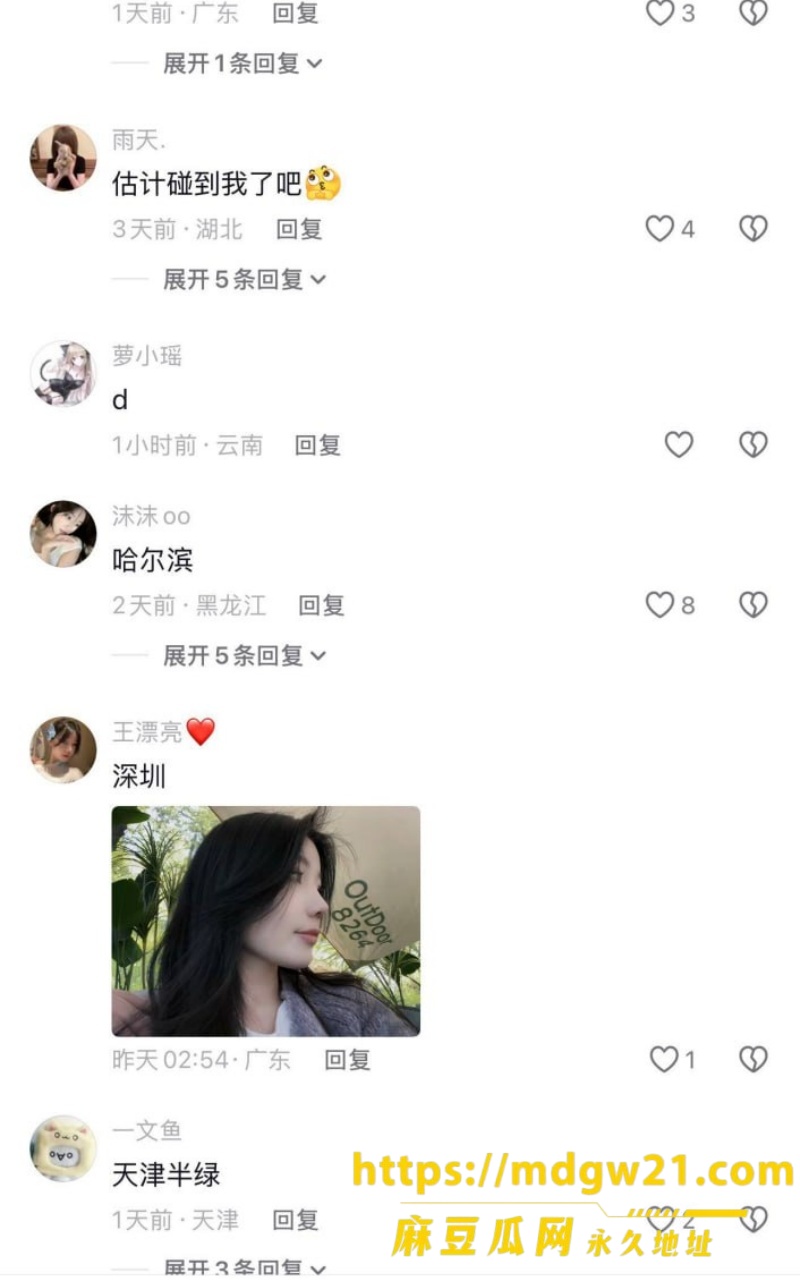
Task: Reply to 萝小瑶's comment
Action: coord(318,445)
